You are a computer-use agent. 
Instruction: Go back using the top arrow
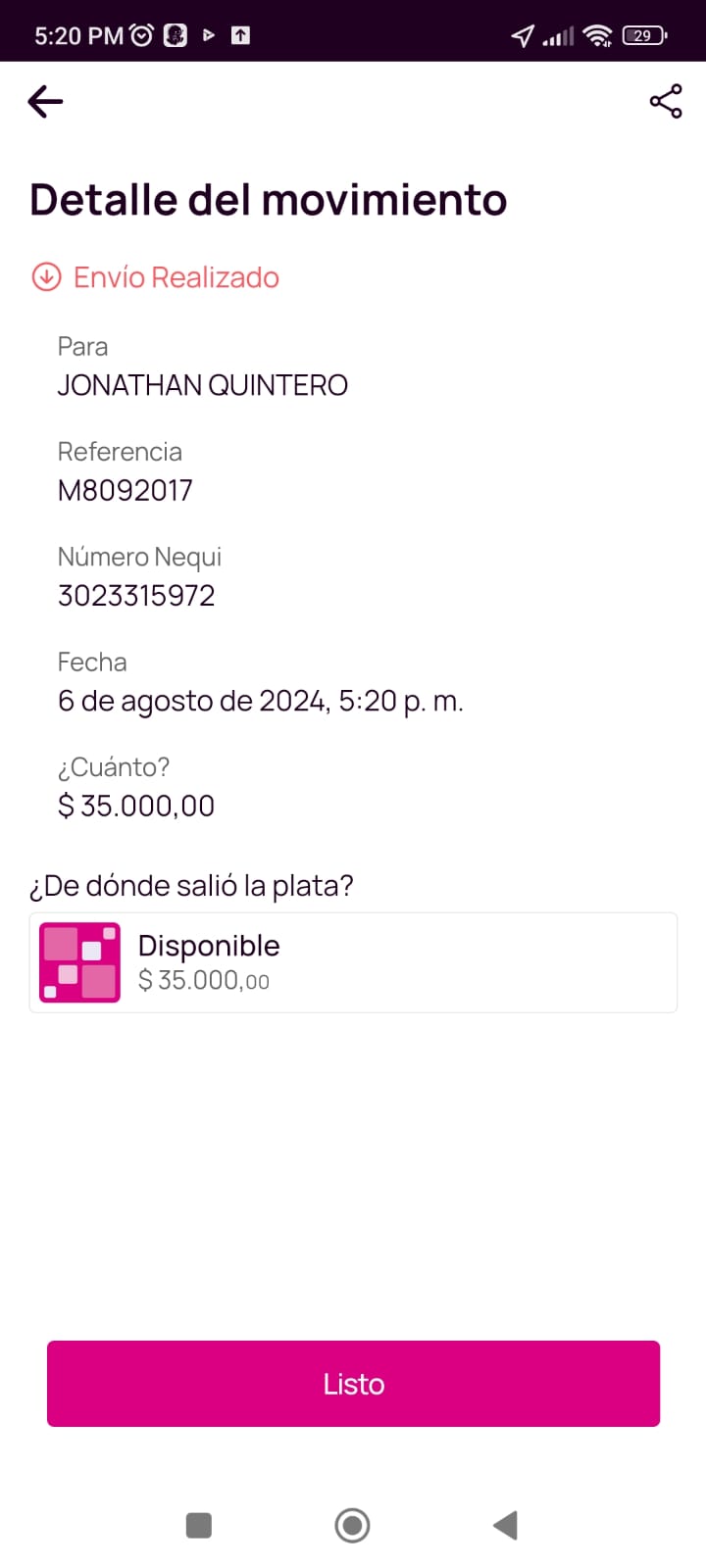click(x=45, y=101)
